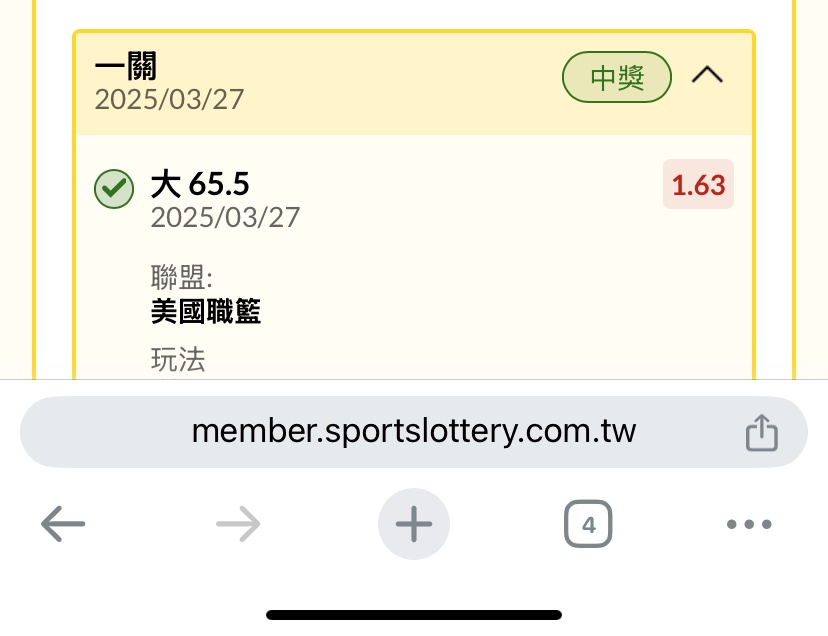828x636 pixels.
Task: Tap the member.sportslottery.com.tw address bar
Action: tap(413, 432)
